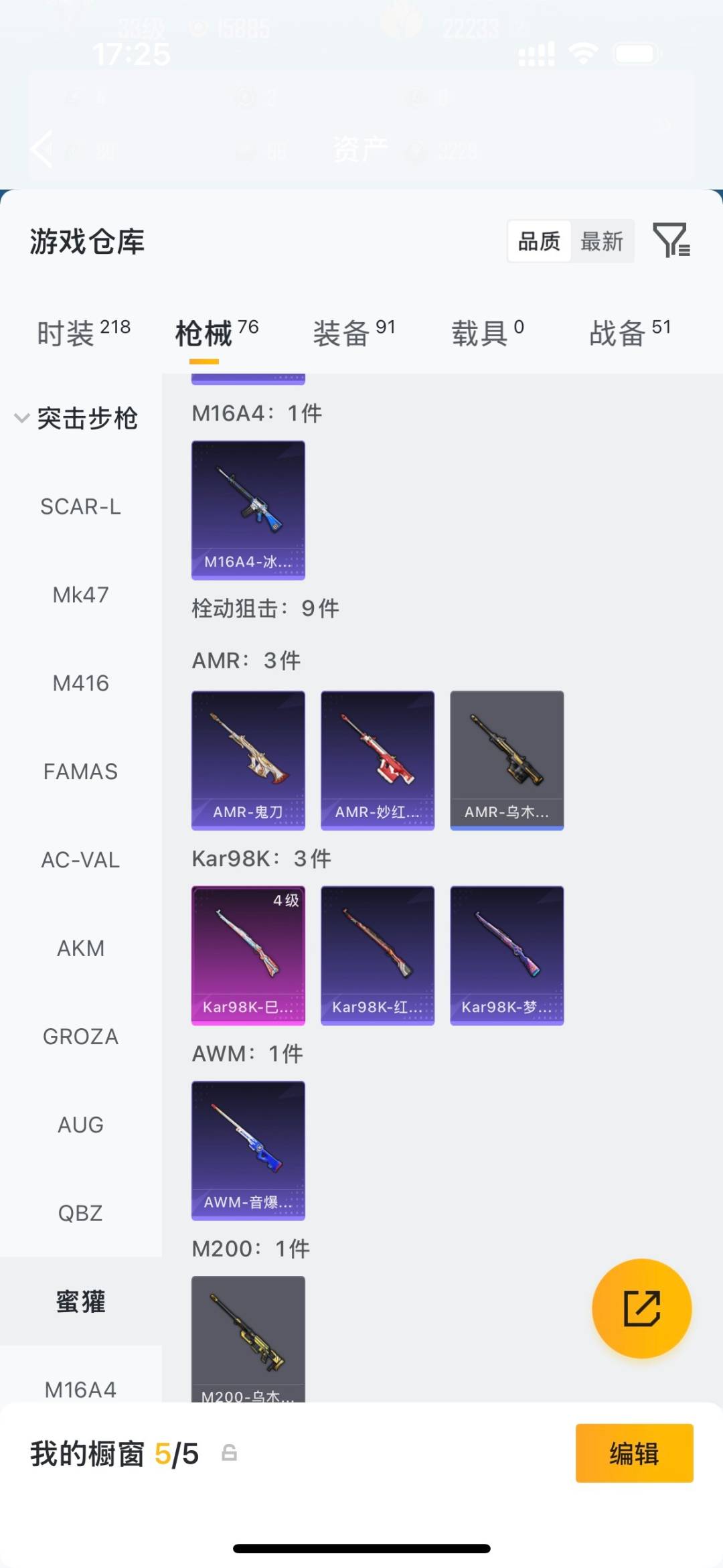This screenshot has height=1568, width=723.
Task: Choose 蜜獾 in the sidebar
Action: click(x=80, y=1301)
